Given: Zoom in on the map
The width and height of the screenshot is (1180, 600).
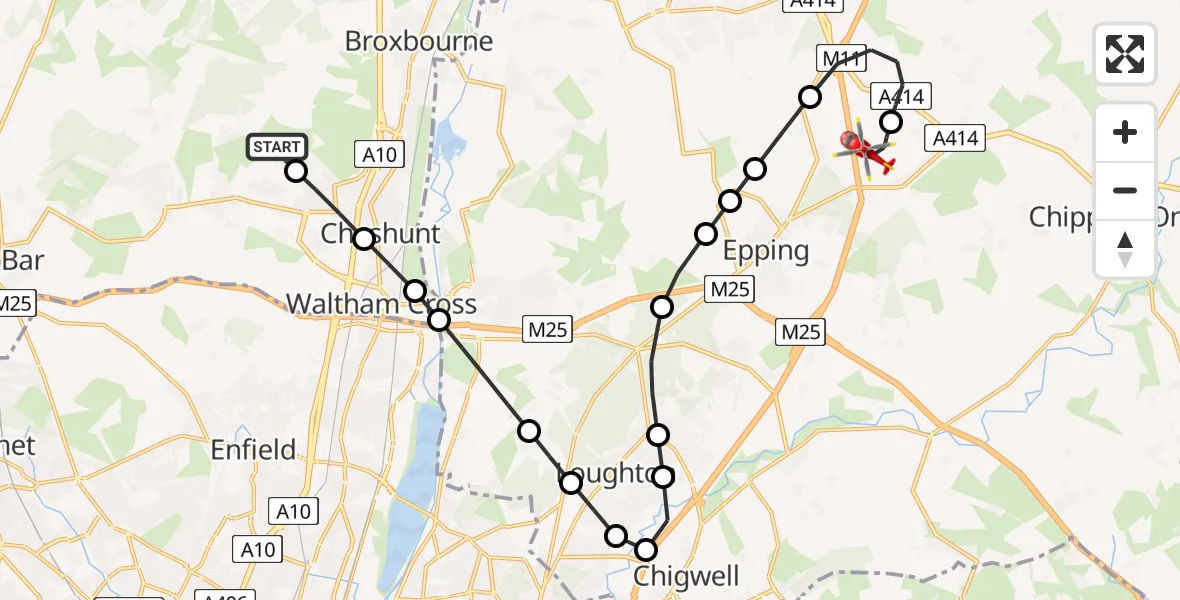Looking at the screenshot, I should coord(1125,132).
